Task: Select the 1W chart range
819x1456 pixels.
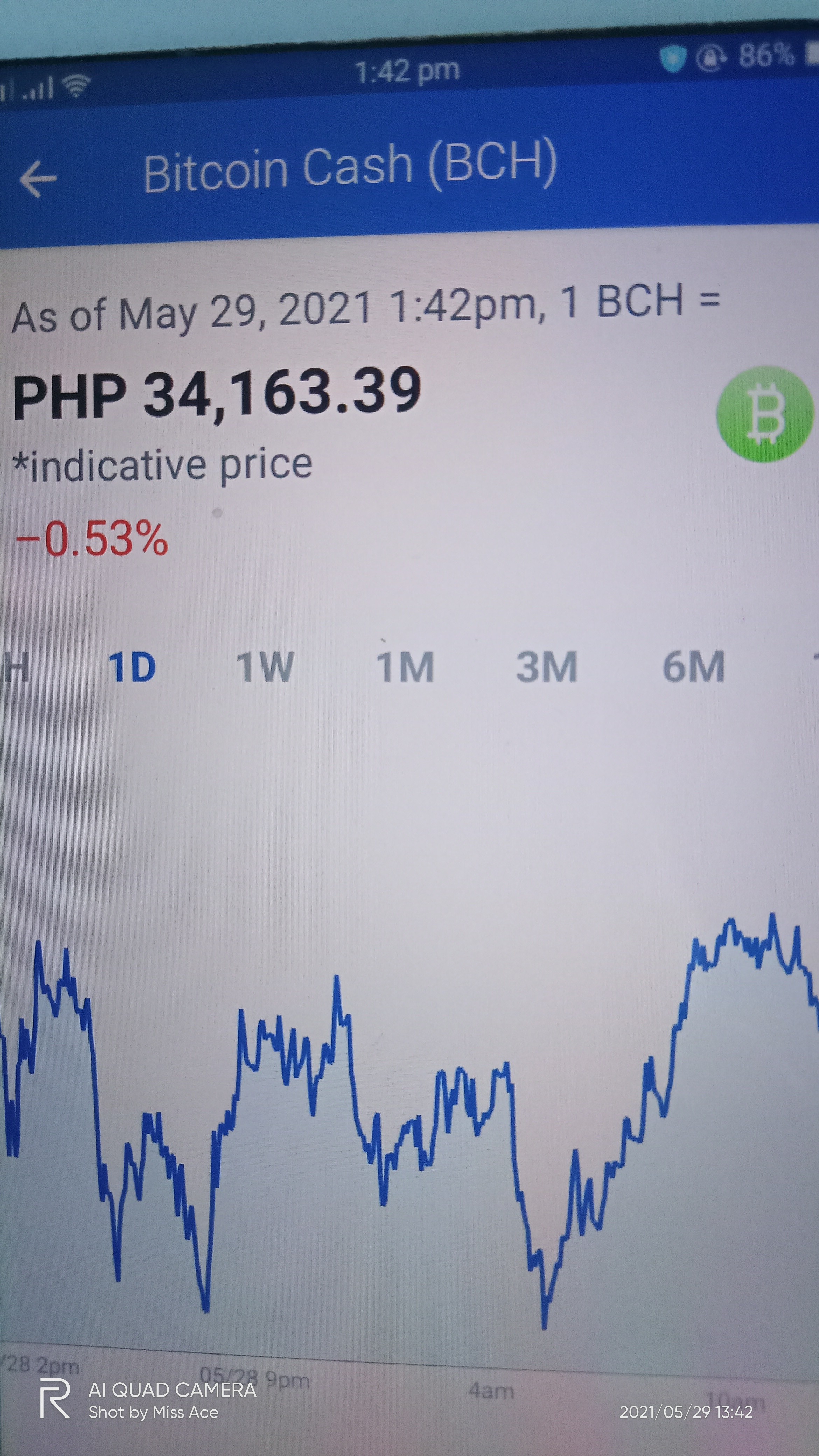Action: 265,667
